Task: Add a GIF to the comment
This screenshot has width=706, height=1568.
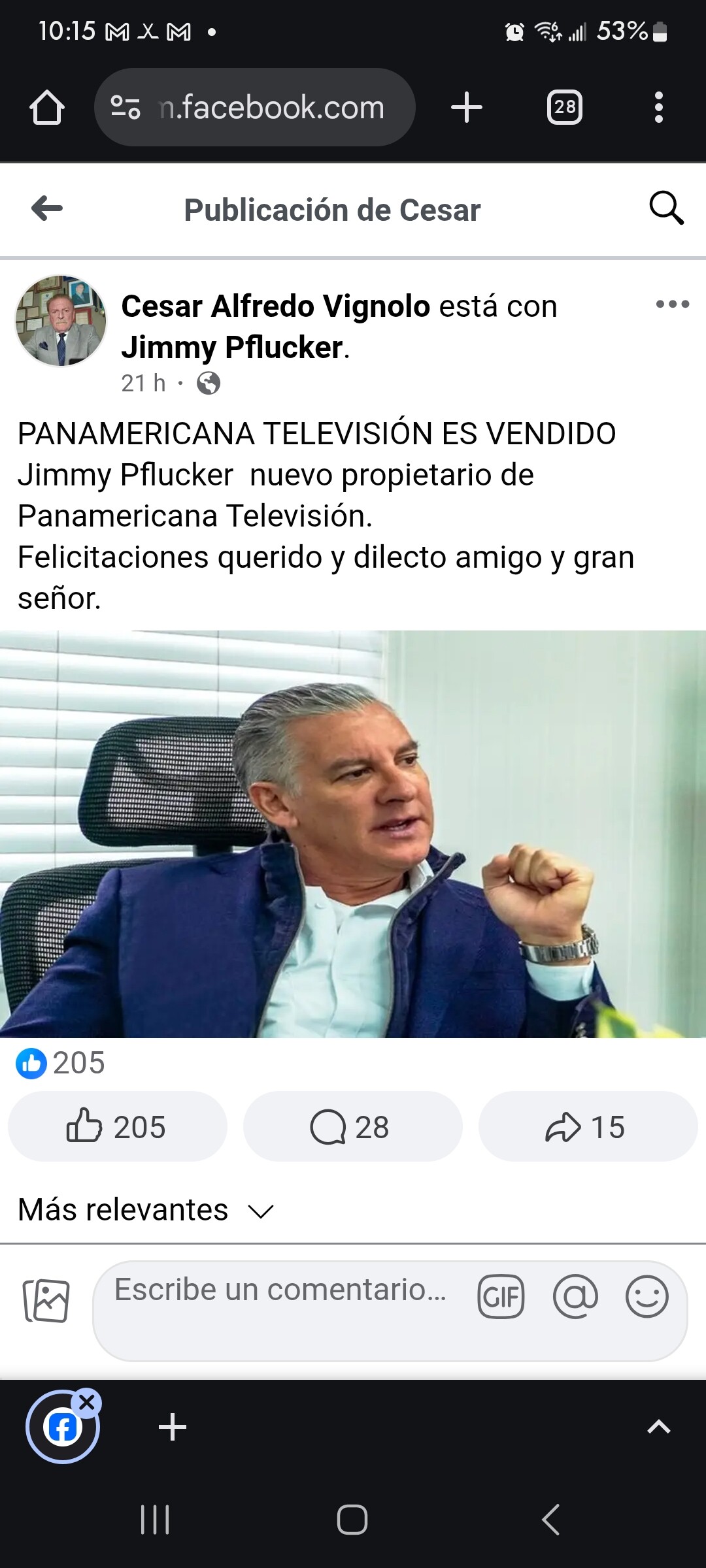Action: click(501, 1297)
